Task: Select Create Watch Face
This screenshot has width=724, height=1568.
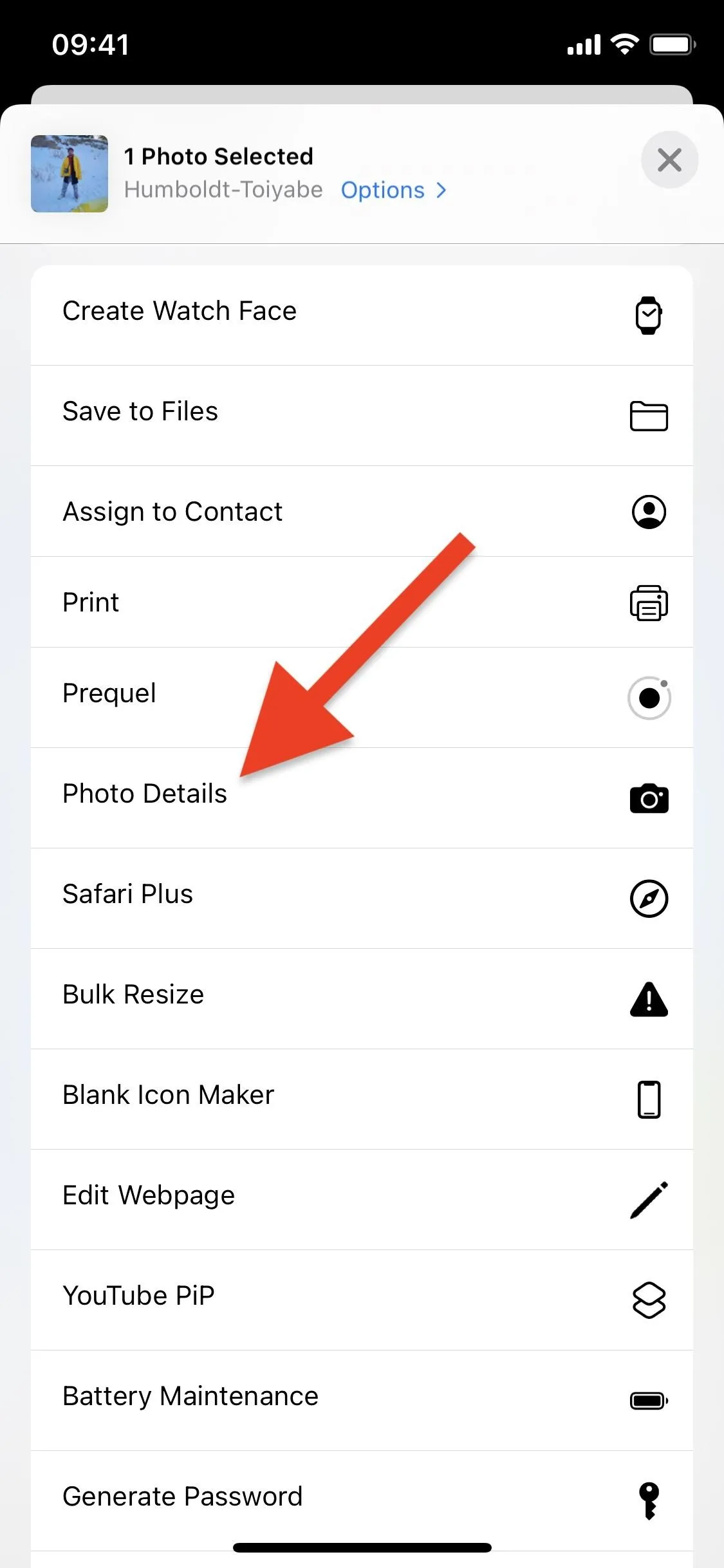Action: [x=362, y=315]
